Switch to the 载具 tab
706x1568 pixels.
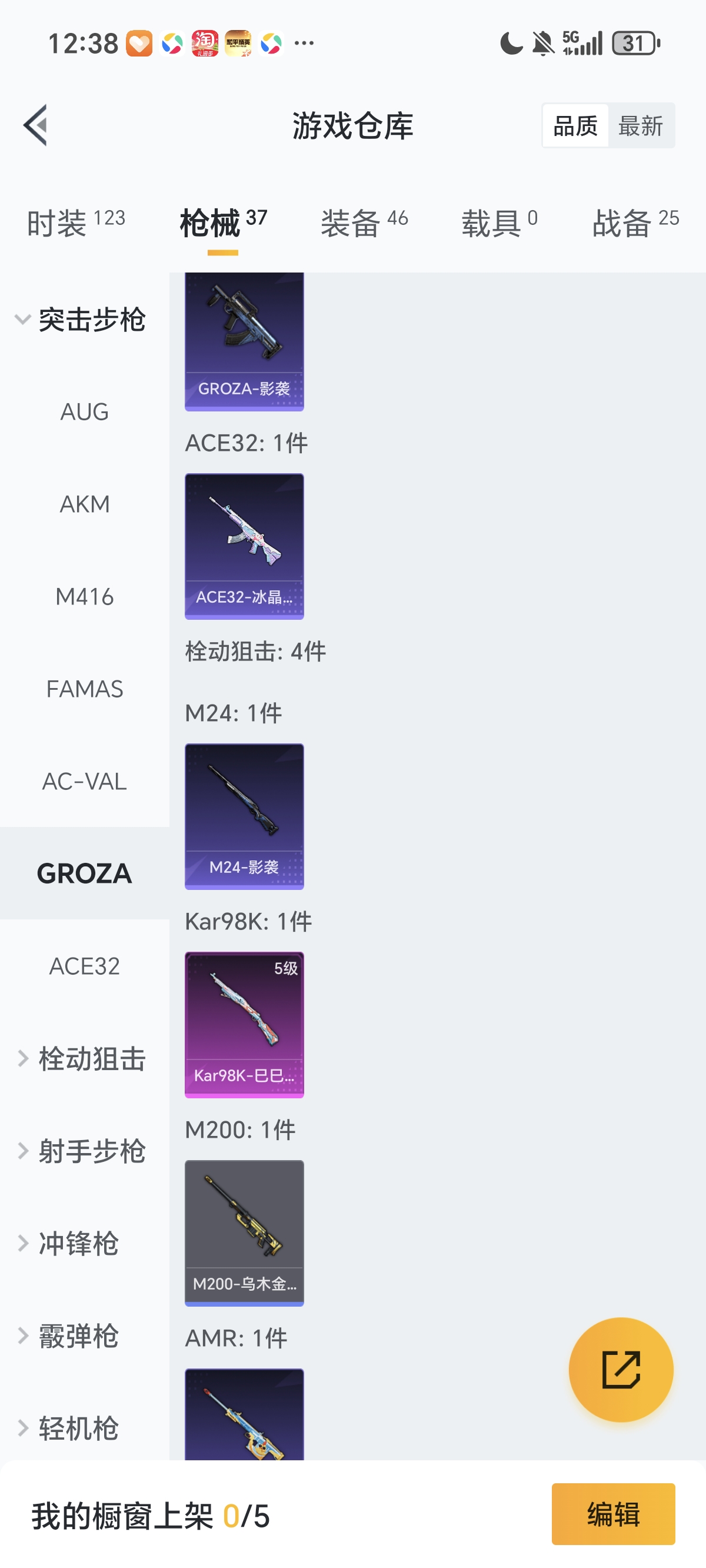(x=499, y=222)
